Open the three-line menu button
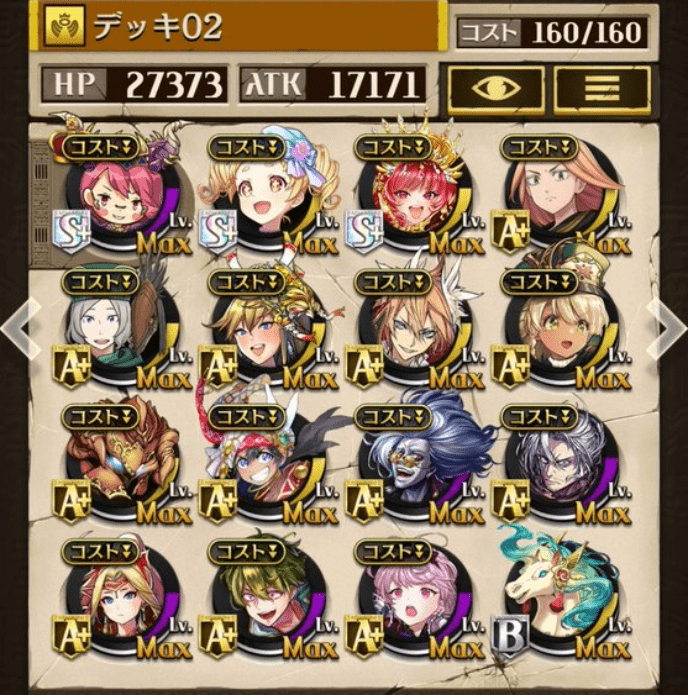The height and width of the screenshot is (695, 688). [x=602, y=88]
